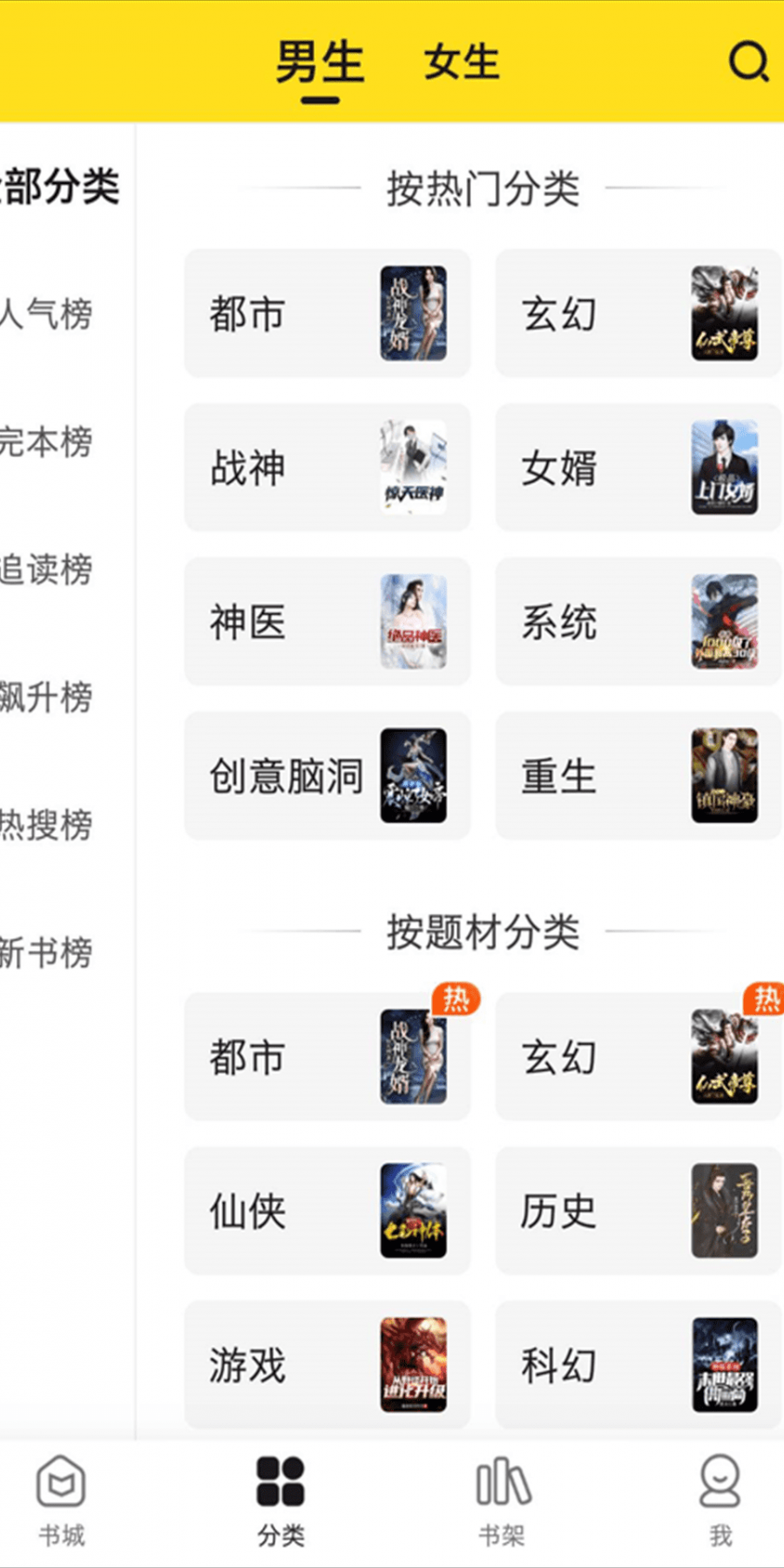Select 追读榜 in the sidebar

[46, 569]
